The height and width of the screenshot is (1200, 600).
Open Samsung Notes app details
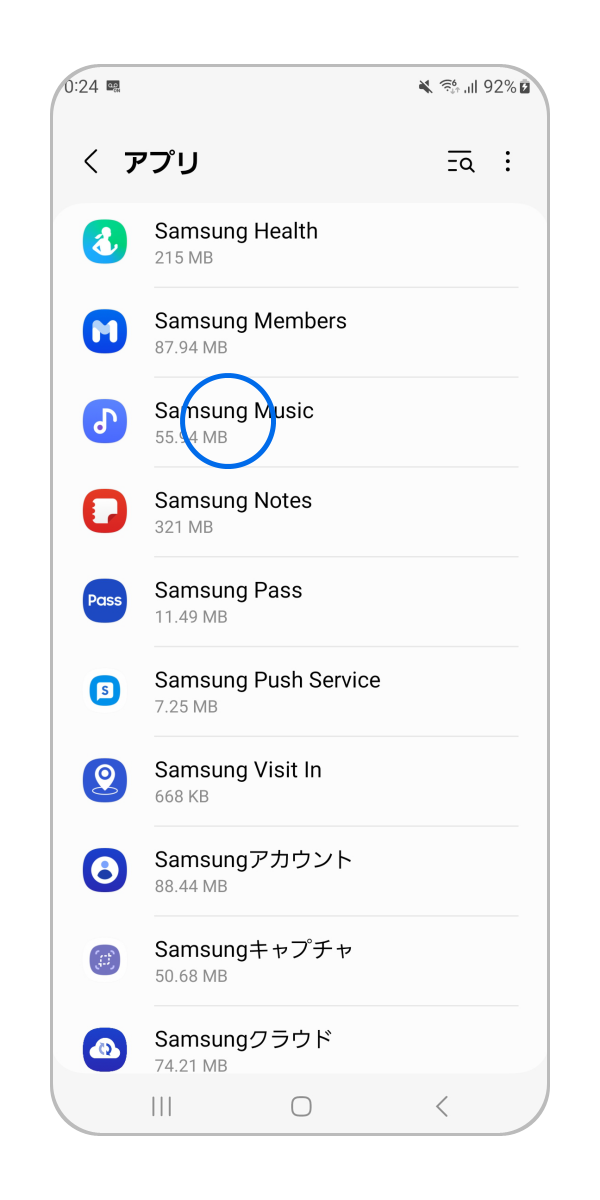click(300, 512)
